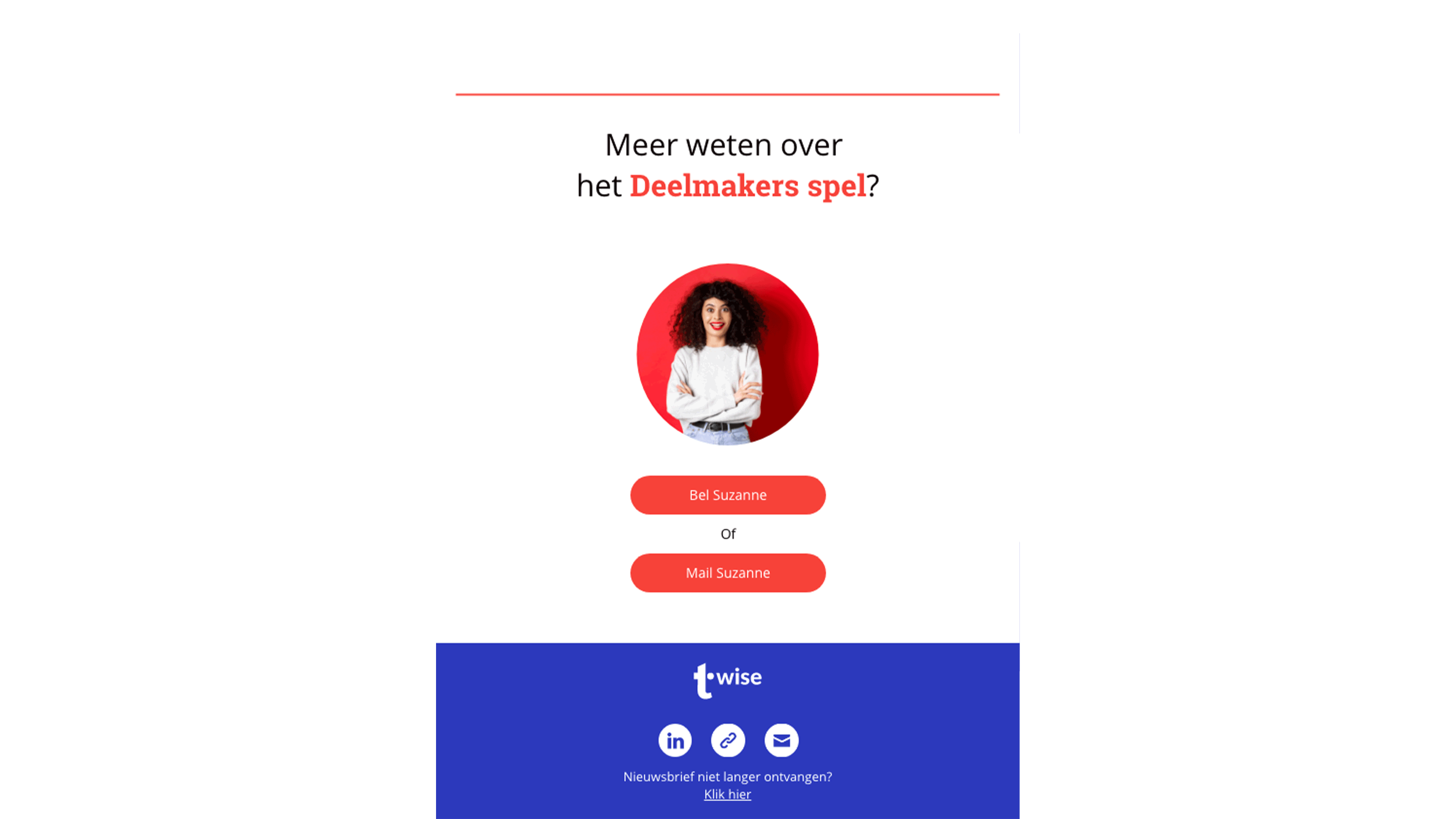
Task: Open the LinkedIn icon in footer
Action: click(x=675, y=741)
